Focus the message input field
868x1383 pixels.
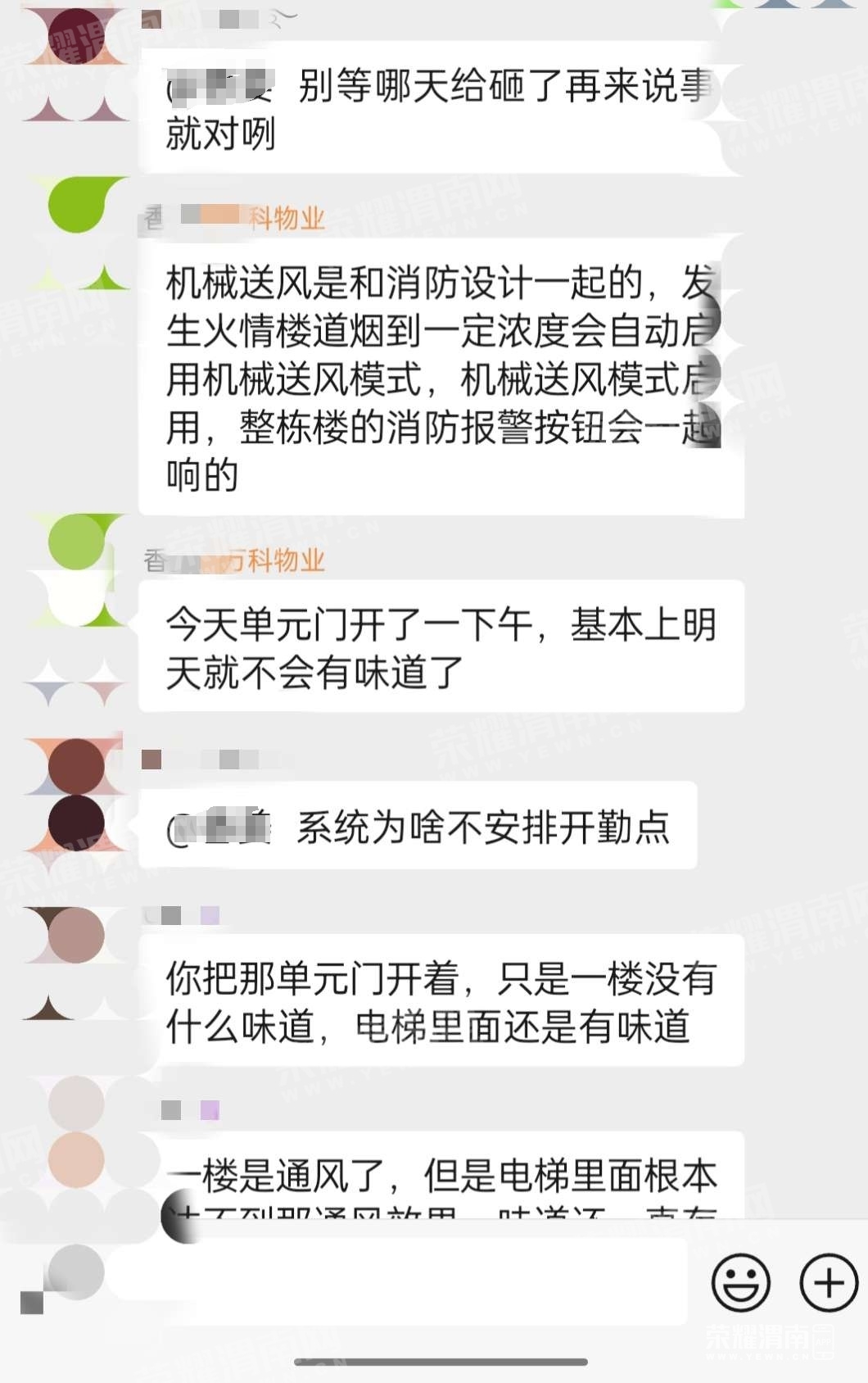(397, 1281)
